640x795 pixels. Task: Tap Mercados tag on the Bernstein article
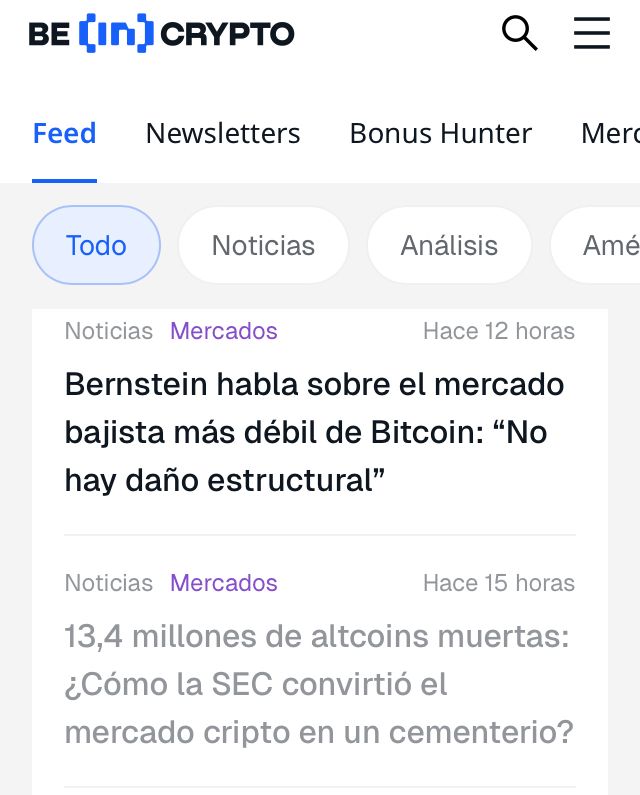click(224, 331)
